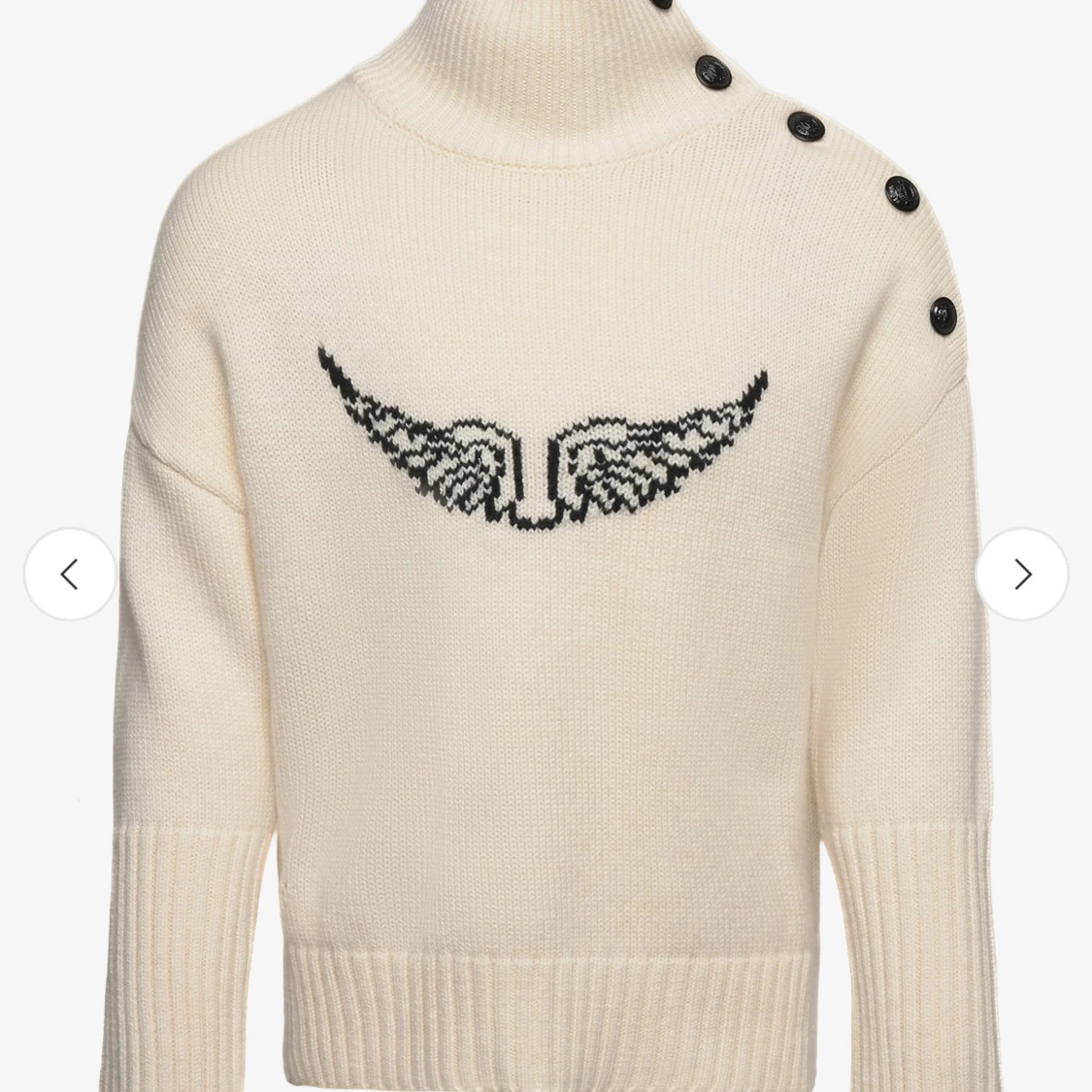Show the next product image
Image resolution: width=1092 pixels, height=1092 pixels.
point(1021,575)
